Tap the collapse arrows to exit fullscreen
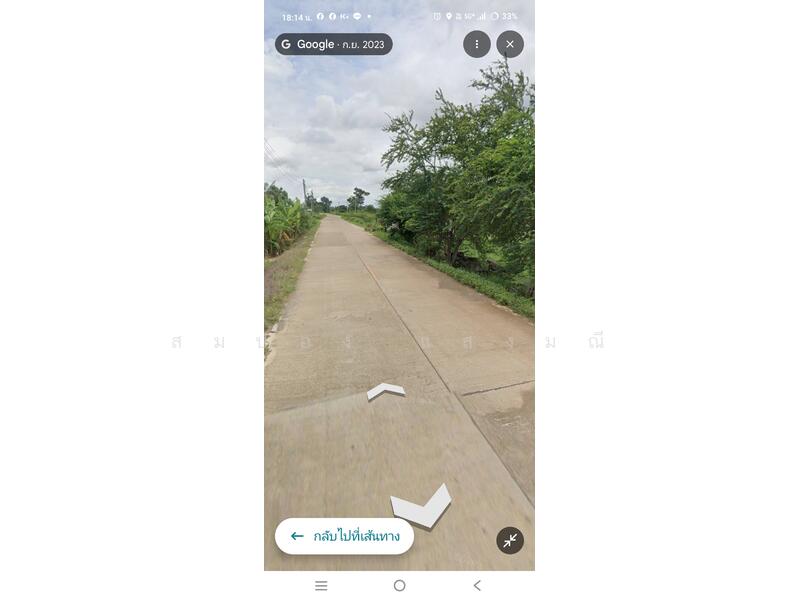Image resolution: width=800 pixels, height=600 pixels. [x=510, y=540]
